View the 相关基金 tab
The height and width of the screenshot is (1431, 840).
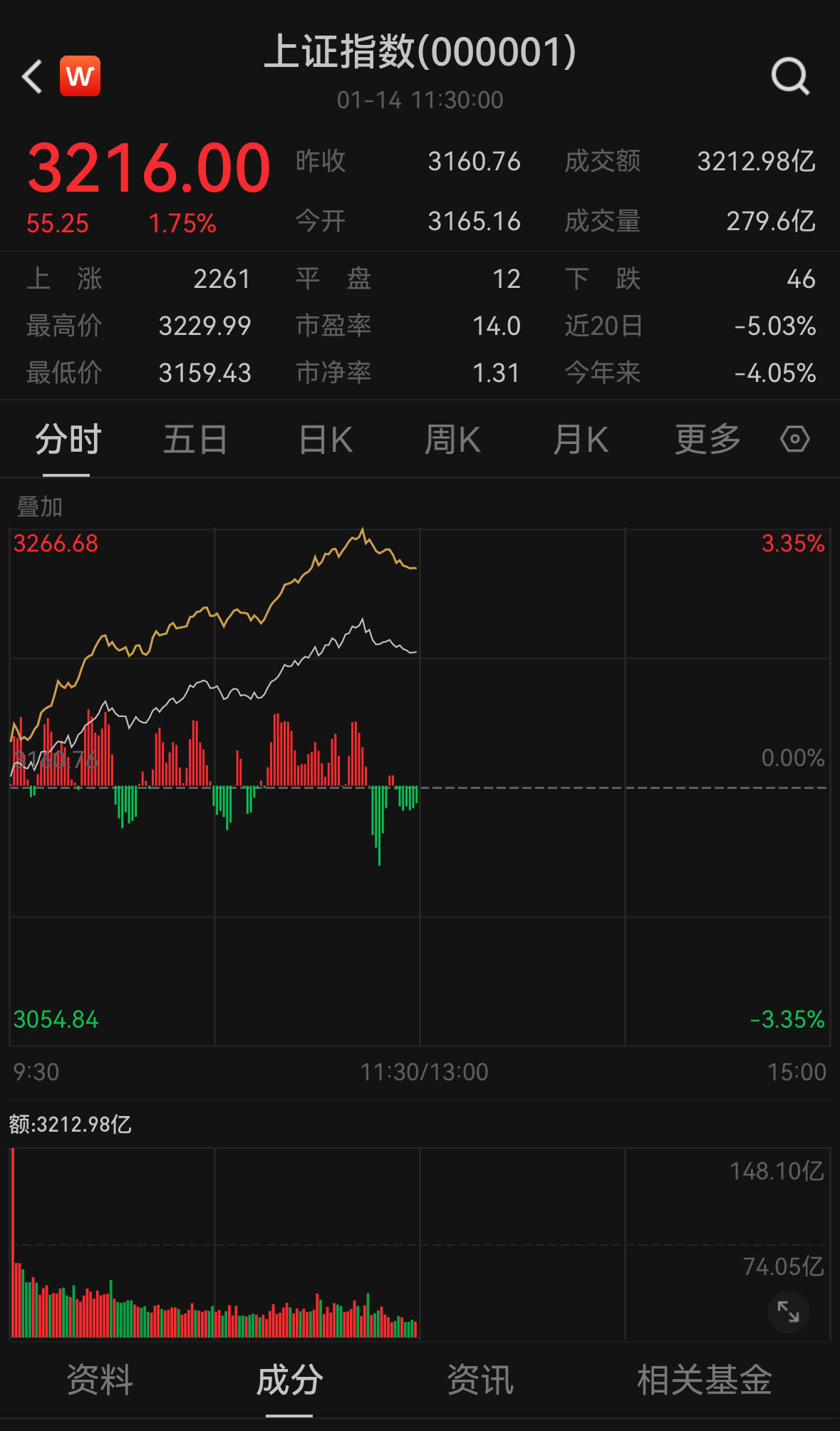click(x=704, y=1380)
